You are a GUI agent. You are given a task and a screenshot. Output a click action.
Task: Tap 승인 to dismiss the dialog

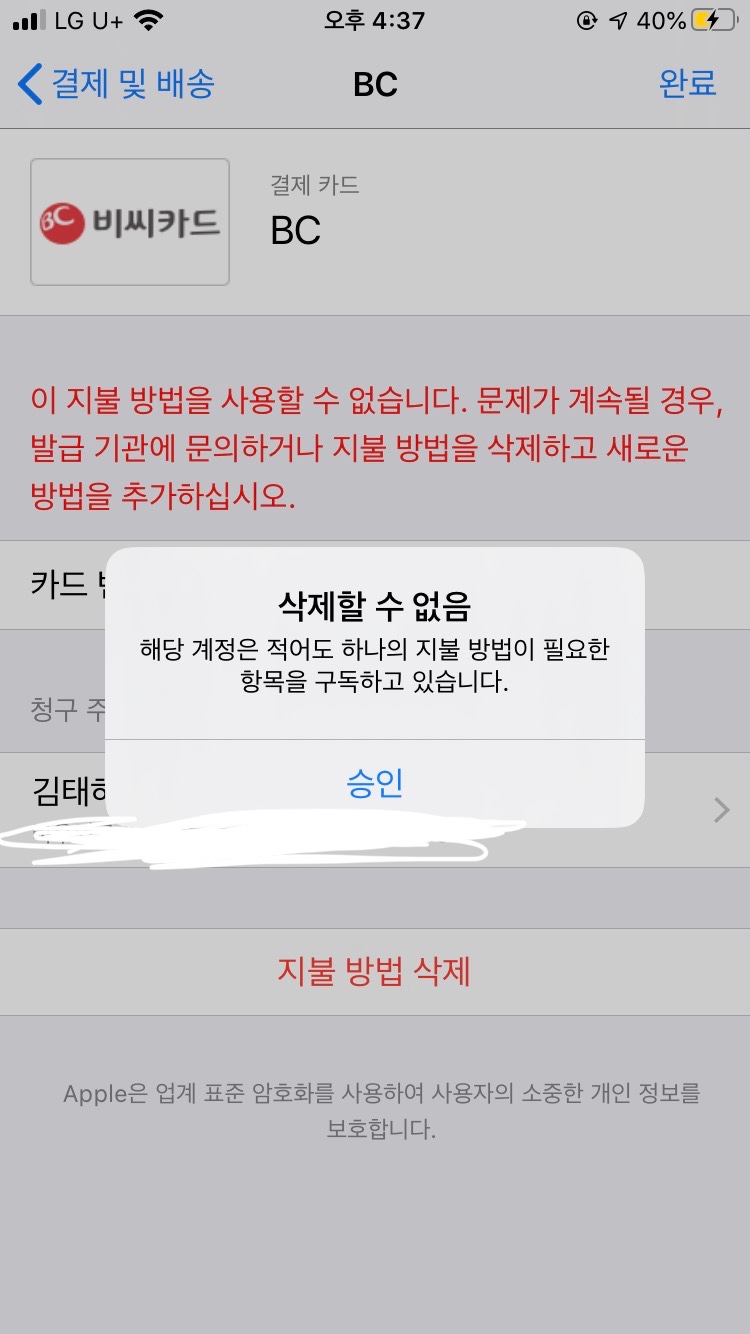coord(374,783)
